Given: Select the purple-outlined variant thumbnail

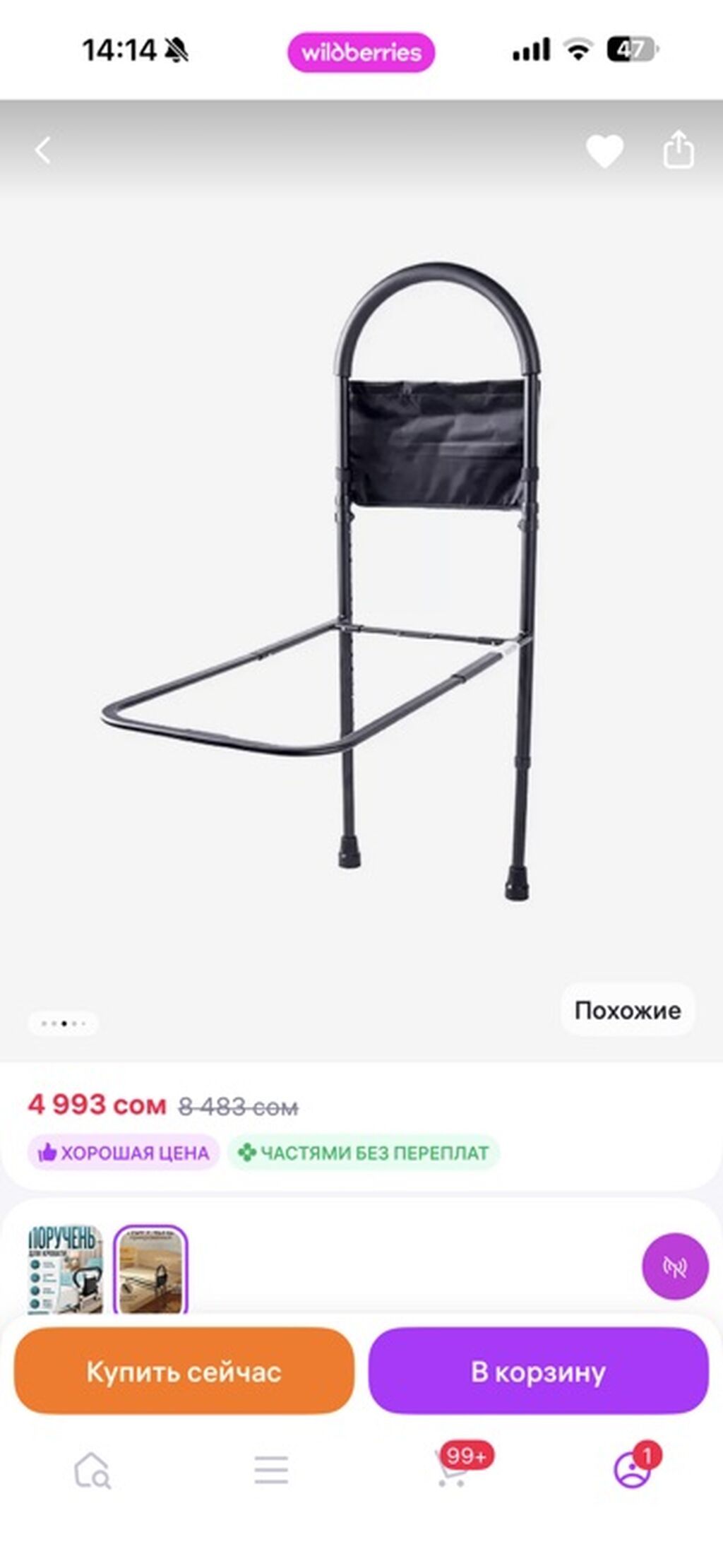Looking at the screenshot, I should [150, 1269].
